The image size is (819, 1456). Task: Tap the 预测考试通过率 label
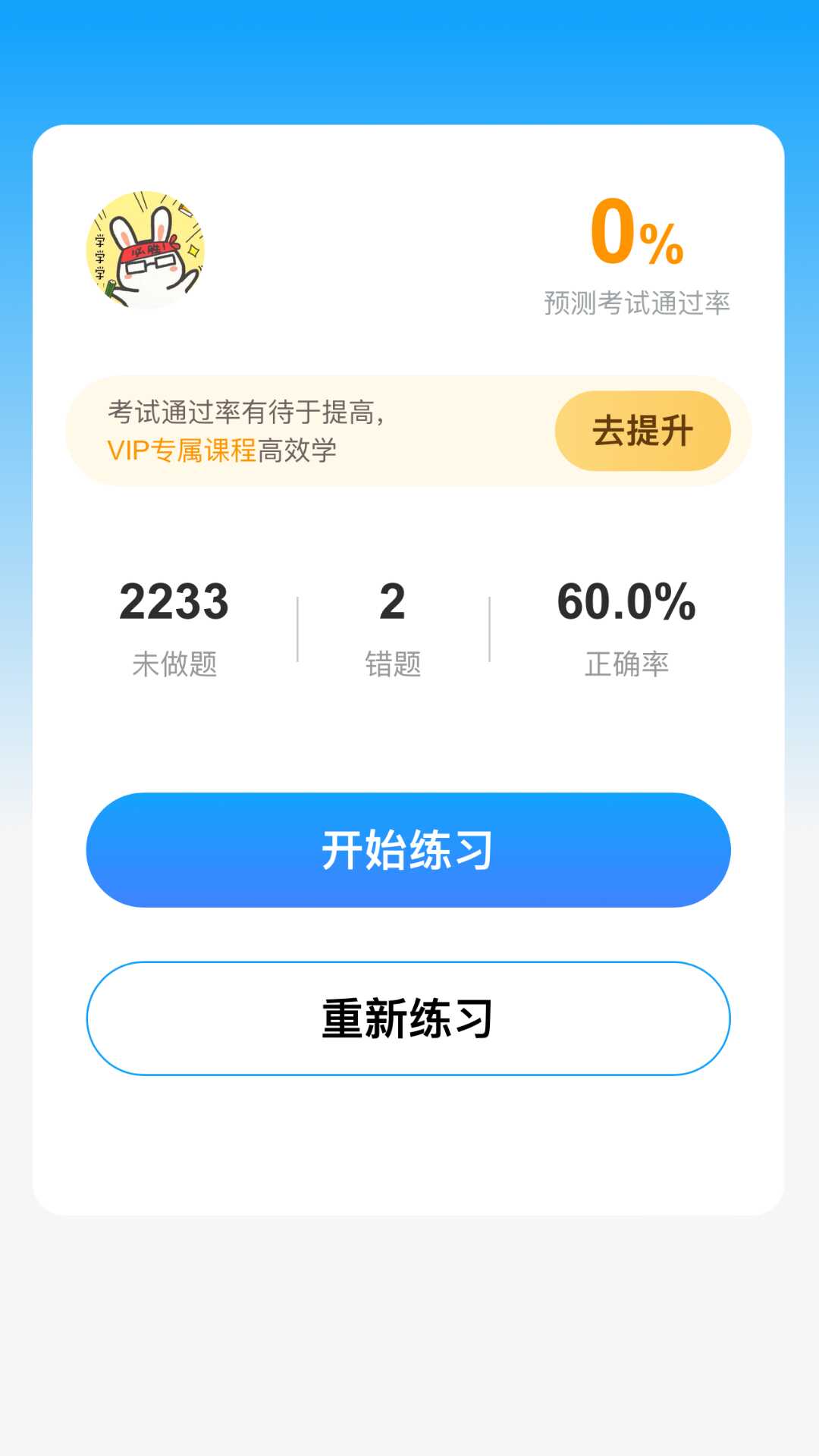click(x=639, y=301)
